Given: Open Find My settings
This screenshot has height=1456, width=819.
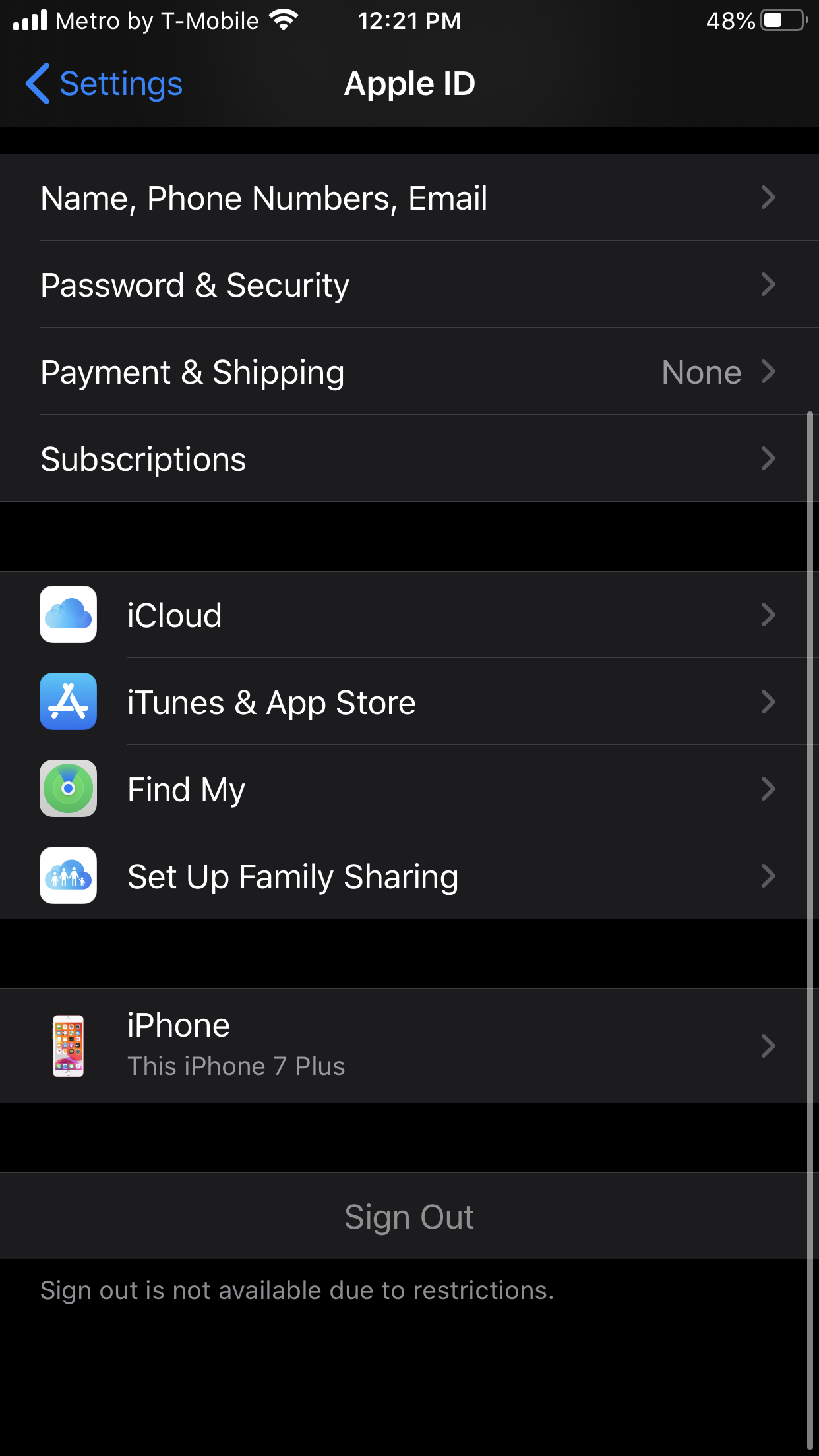Looking at the screenshot, I should click(x=409, y=789).
